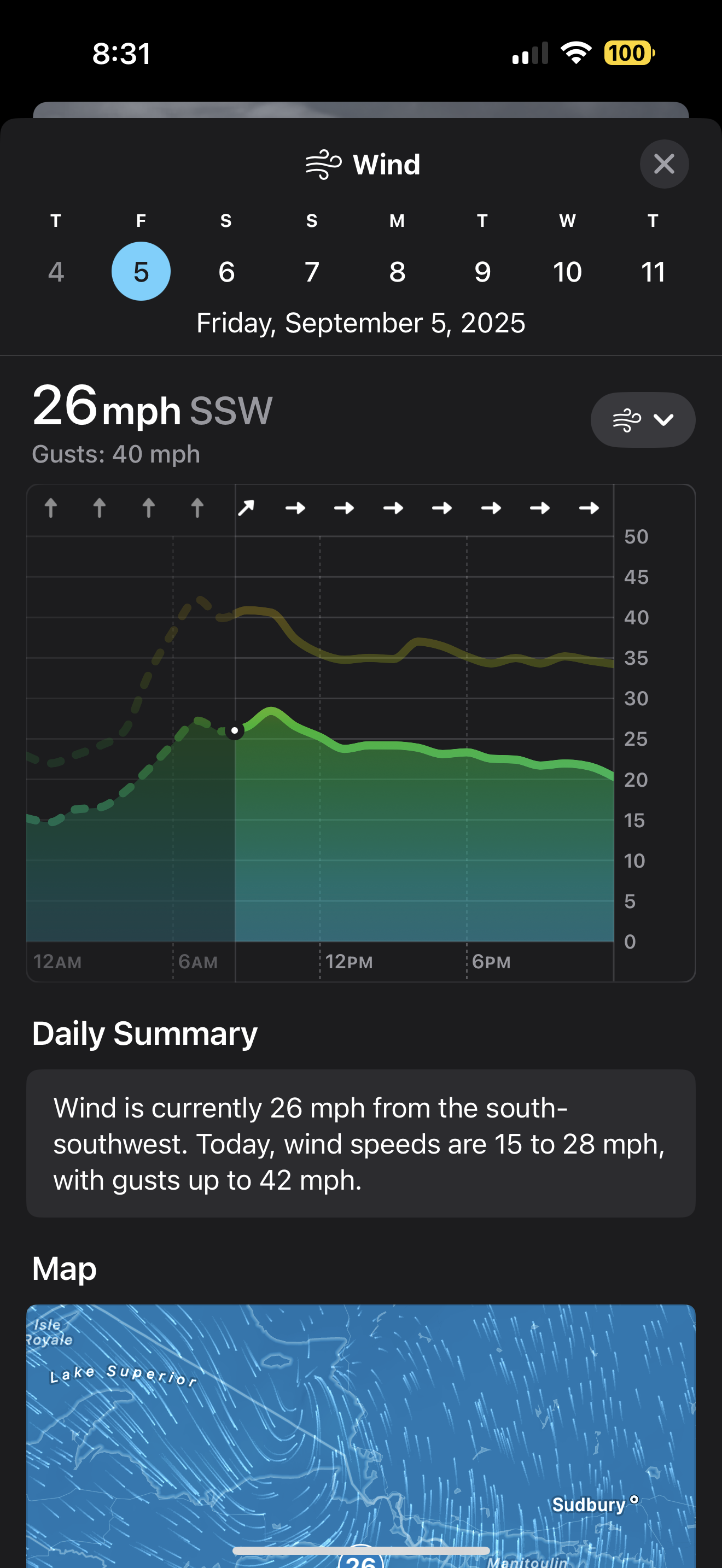
Task: Open the wind map preview
Action: (360, 1430)
